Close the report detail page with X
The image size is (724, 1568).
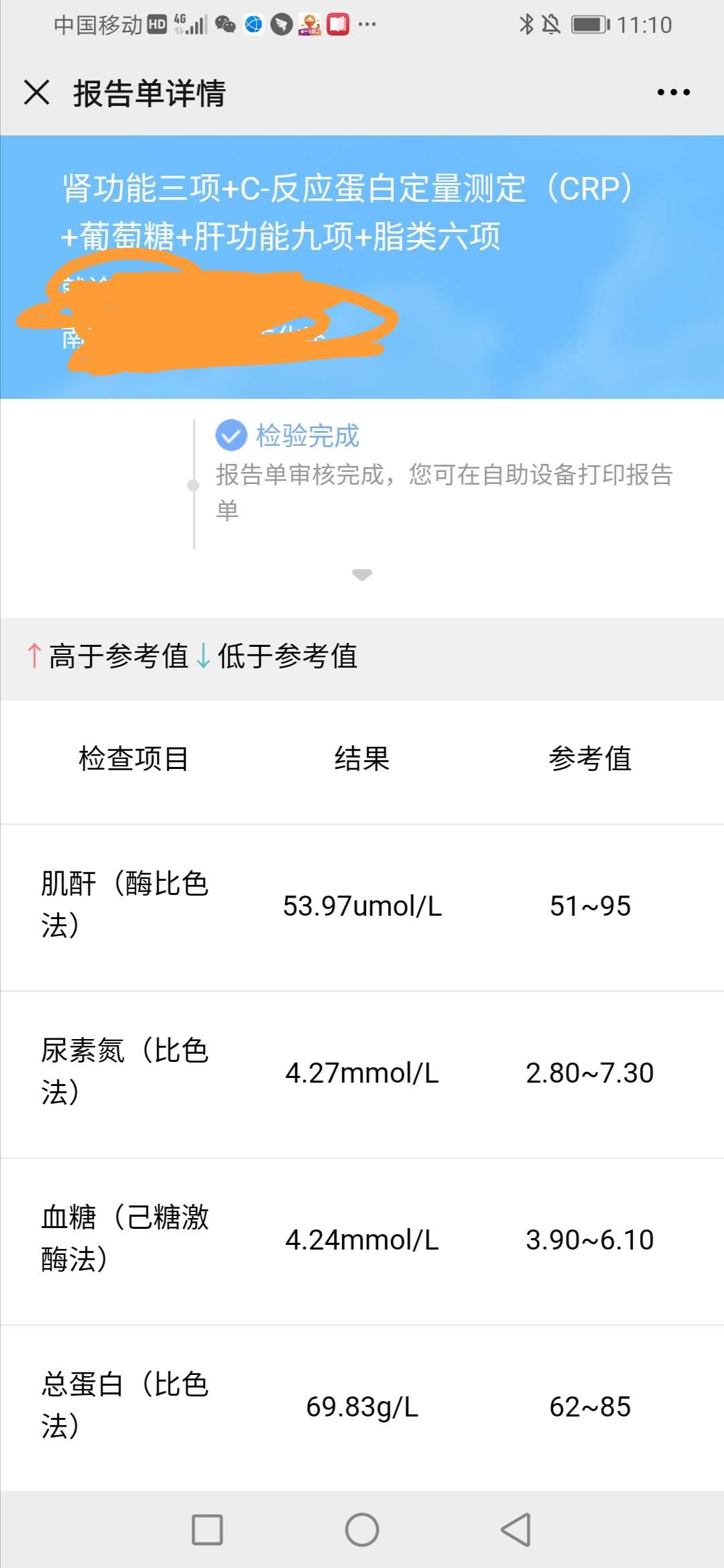click(37, 94)
